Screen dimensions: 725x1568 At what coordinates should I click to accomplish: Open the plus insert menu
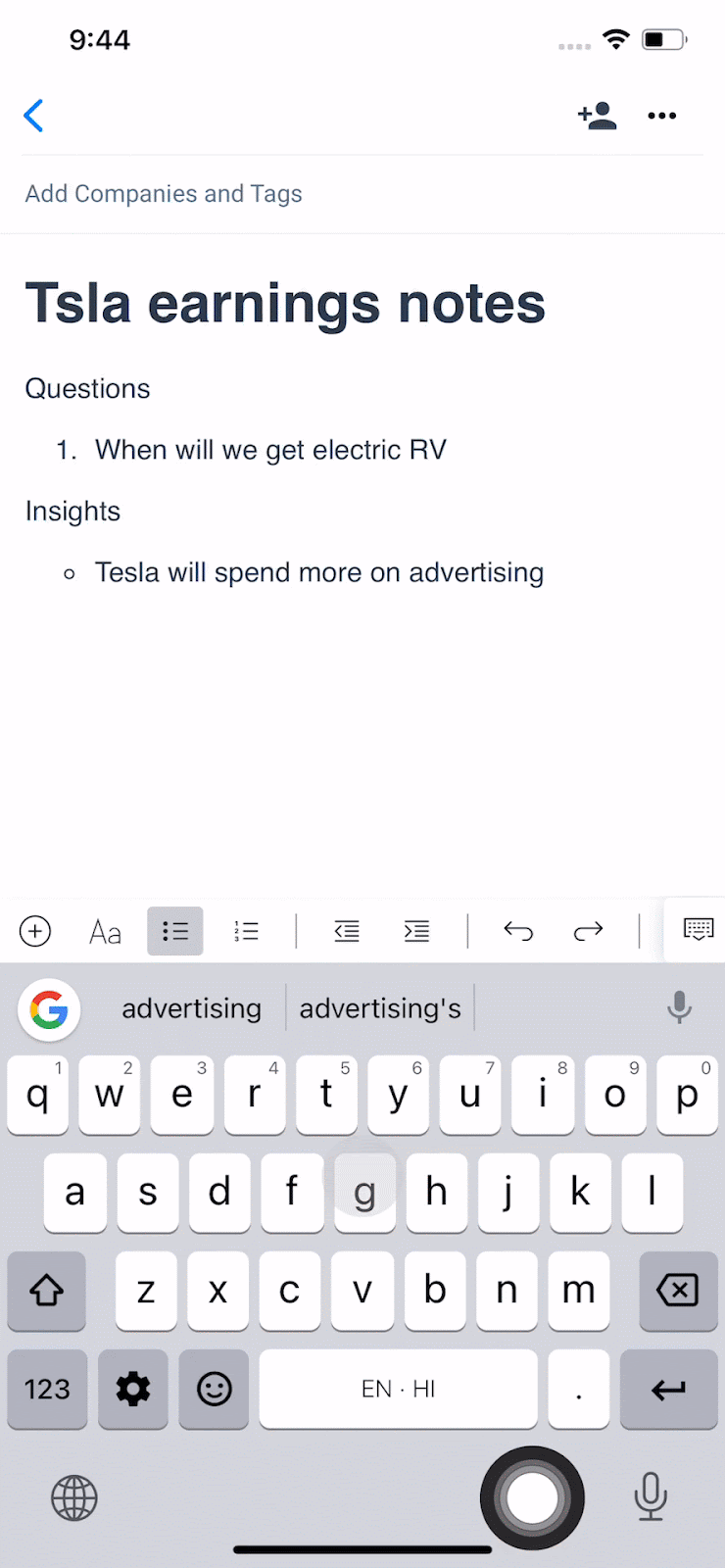coord(35,931)
